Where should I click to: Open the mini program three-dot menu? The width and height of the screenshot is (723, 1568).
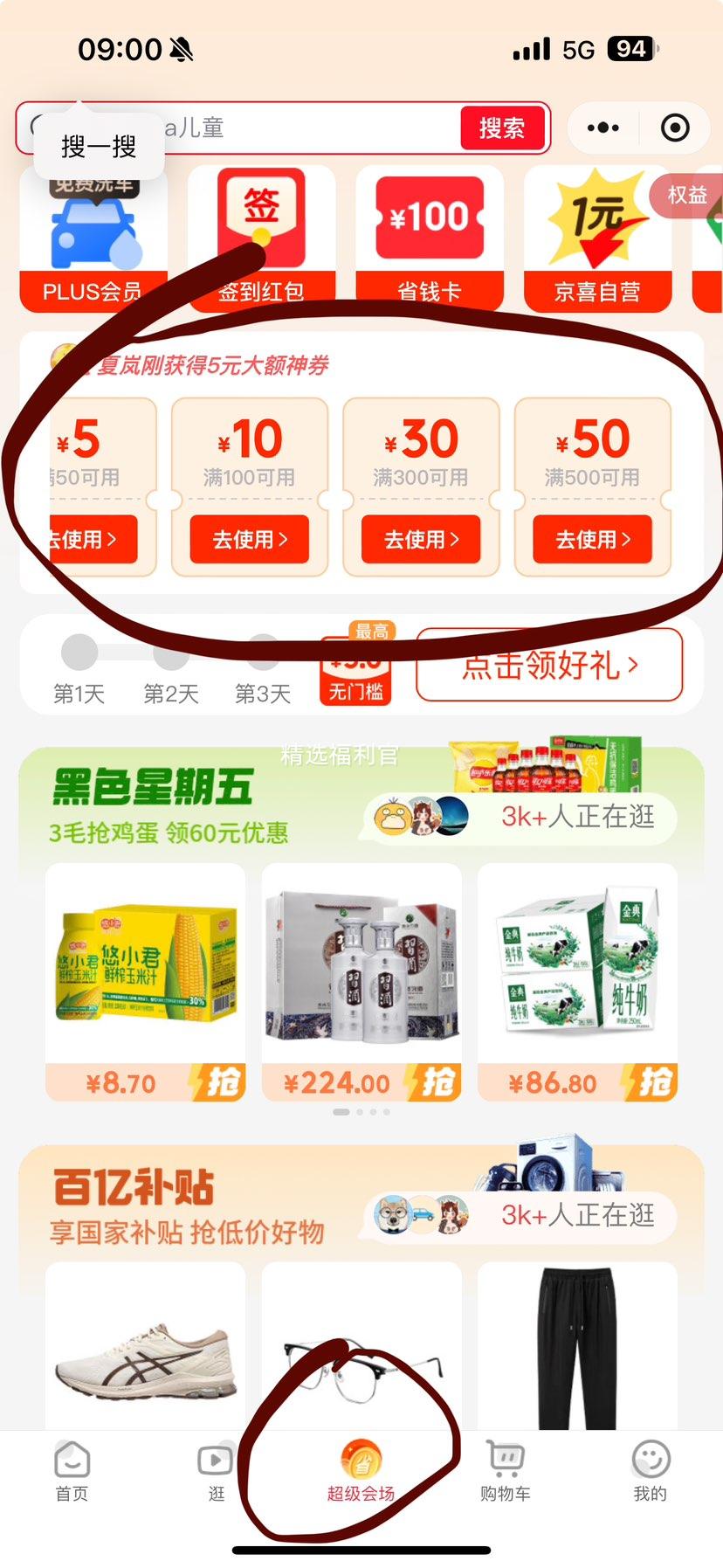pyautogui.click(x=603, y=128)
